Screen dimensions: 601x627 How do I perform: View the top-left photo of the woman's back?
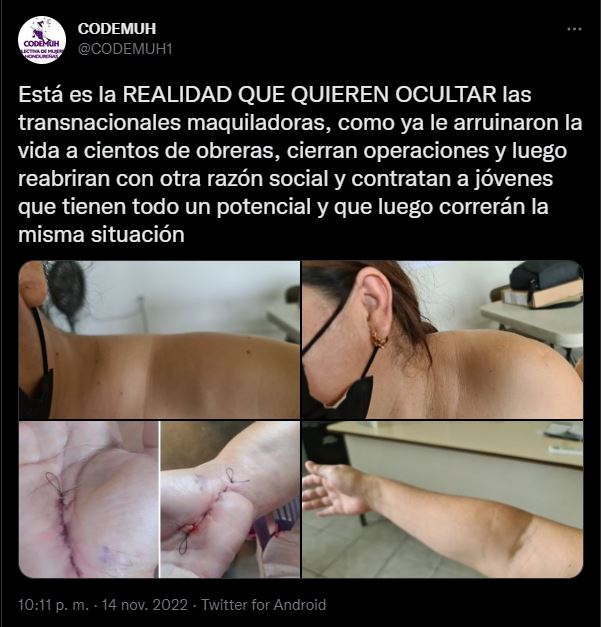(x=158, y=339)
